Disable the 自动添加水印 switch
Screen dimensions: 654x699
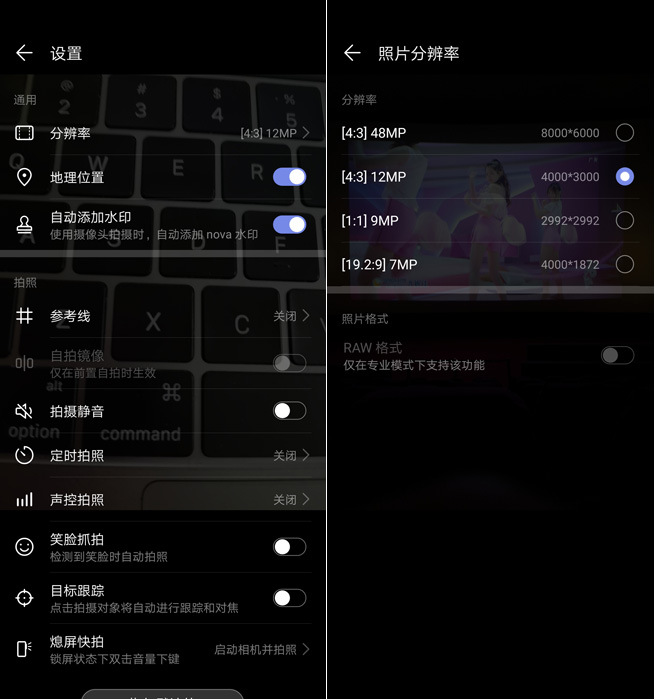click(289, 225)
